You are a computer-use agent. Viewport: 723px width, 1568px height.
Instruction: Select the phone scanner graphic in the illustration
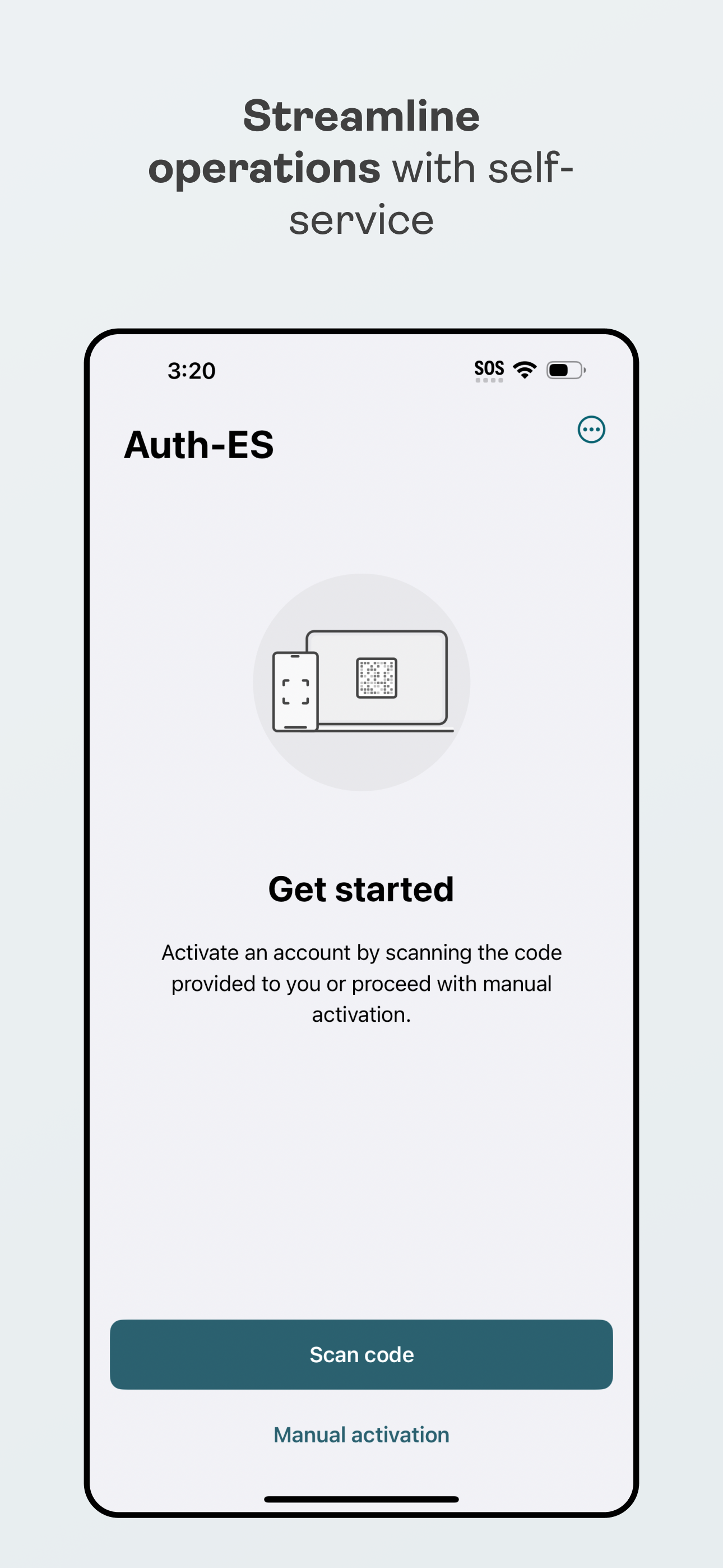pos(296,691)
